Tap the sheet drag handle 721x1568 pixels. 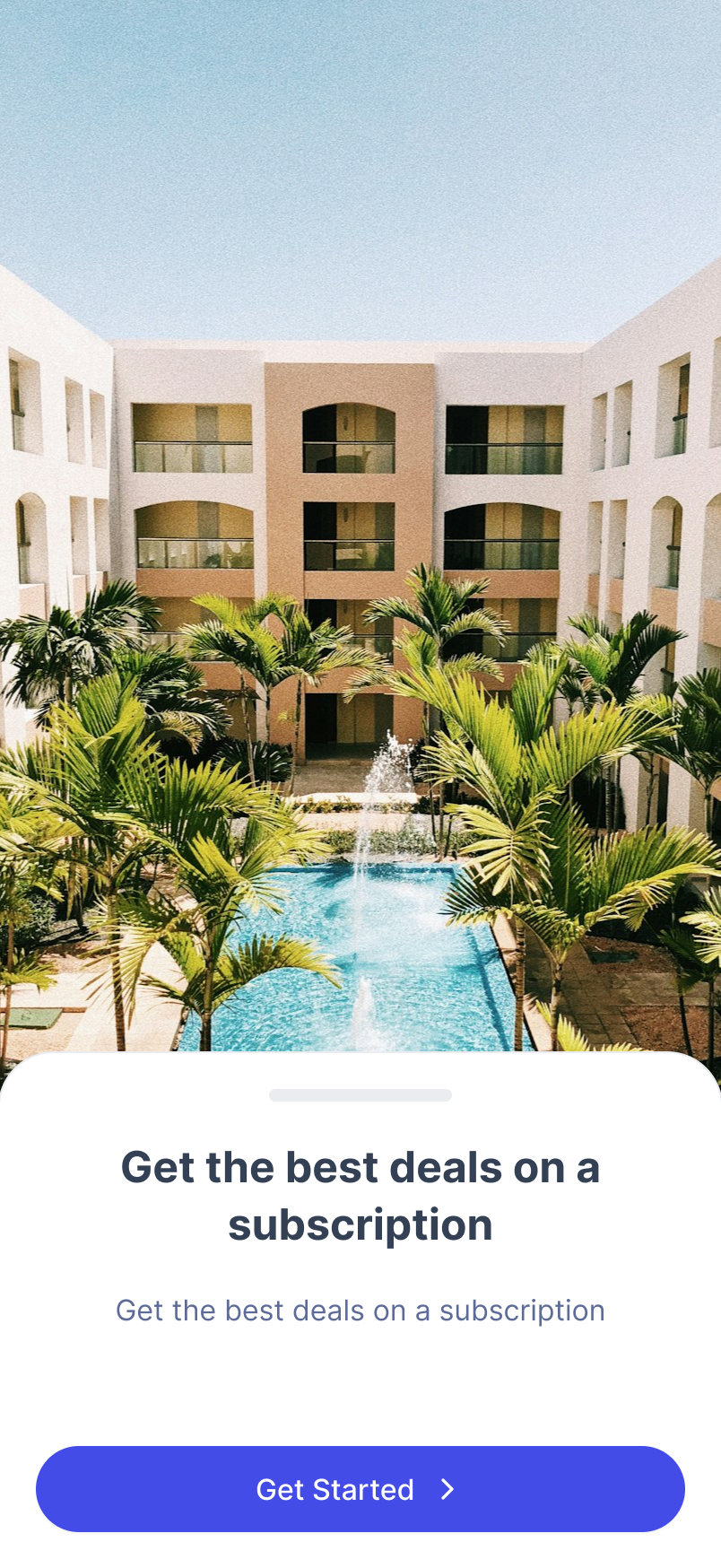tap(360, 1095)
